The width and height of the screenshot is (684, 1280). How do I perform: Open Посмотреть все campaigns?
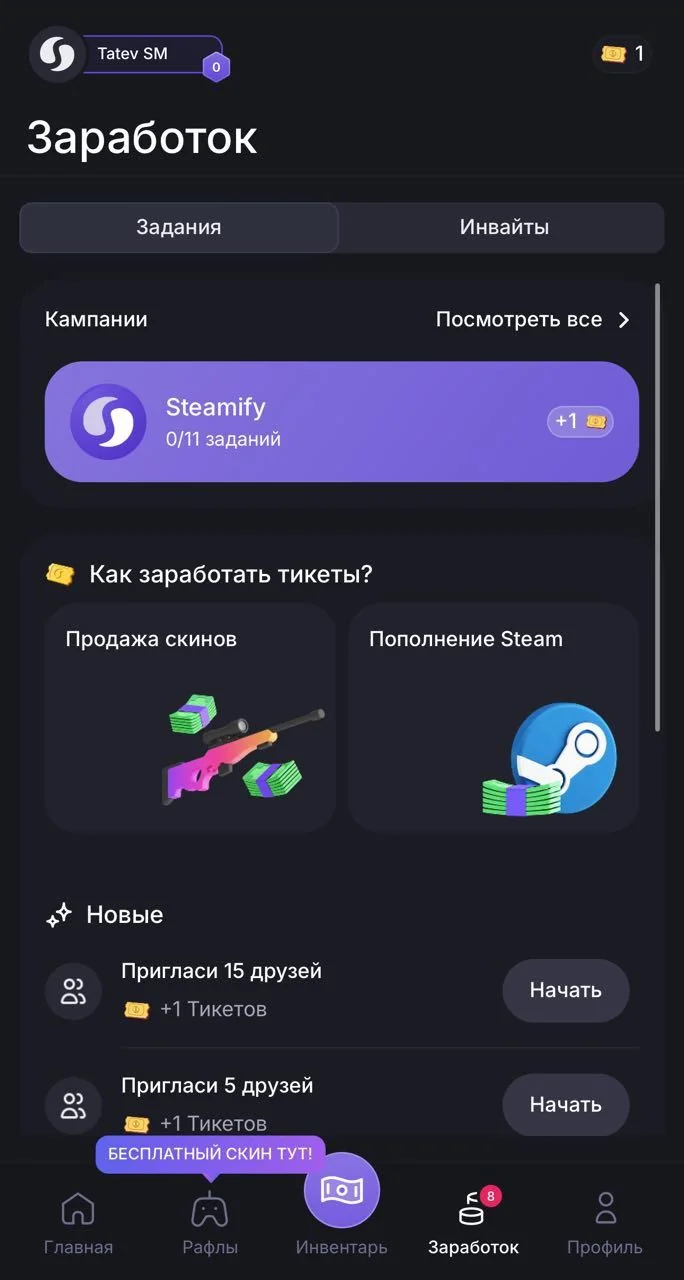(x=533, y=320)
